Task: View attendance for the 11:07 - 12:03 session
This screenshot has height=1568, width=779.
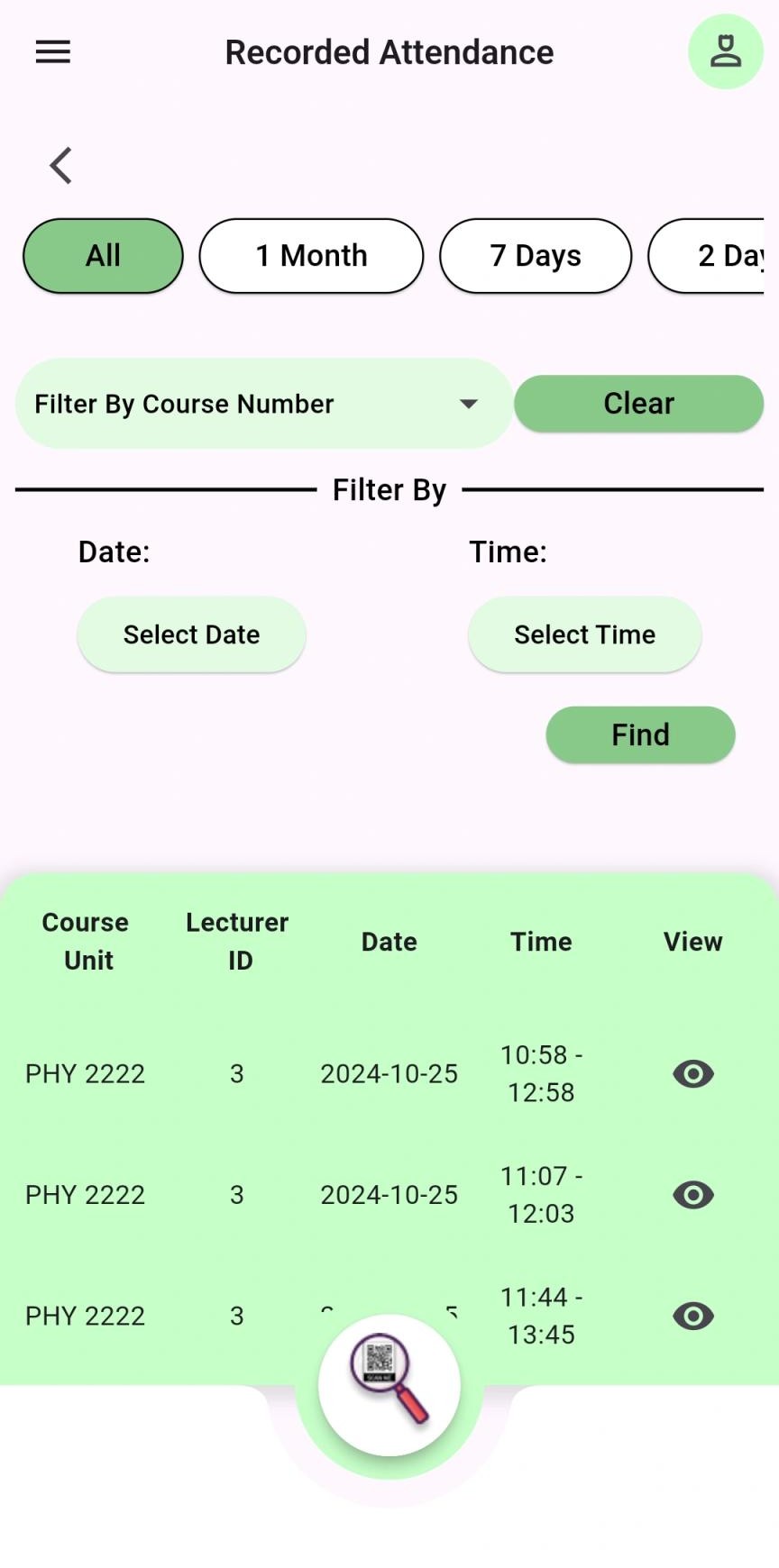Action: (692, 1195)
